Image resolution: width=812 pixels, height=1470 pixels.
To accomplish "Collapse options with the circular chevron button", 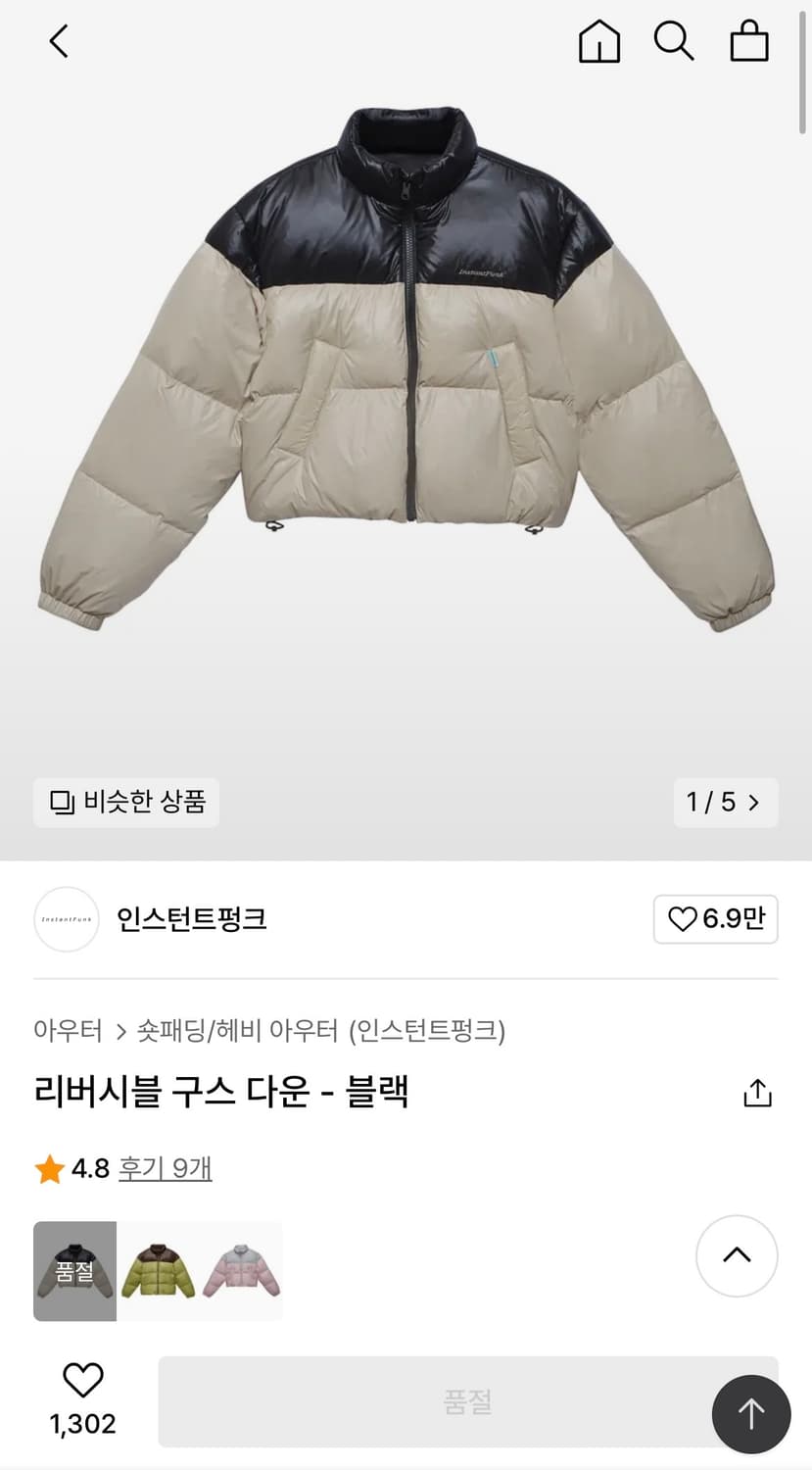I will tap(736, 1255).
